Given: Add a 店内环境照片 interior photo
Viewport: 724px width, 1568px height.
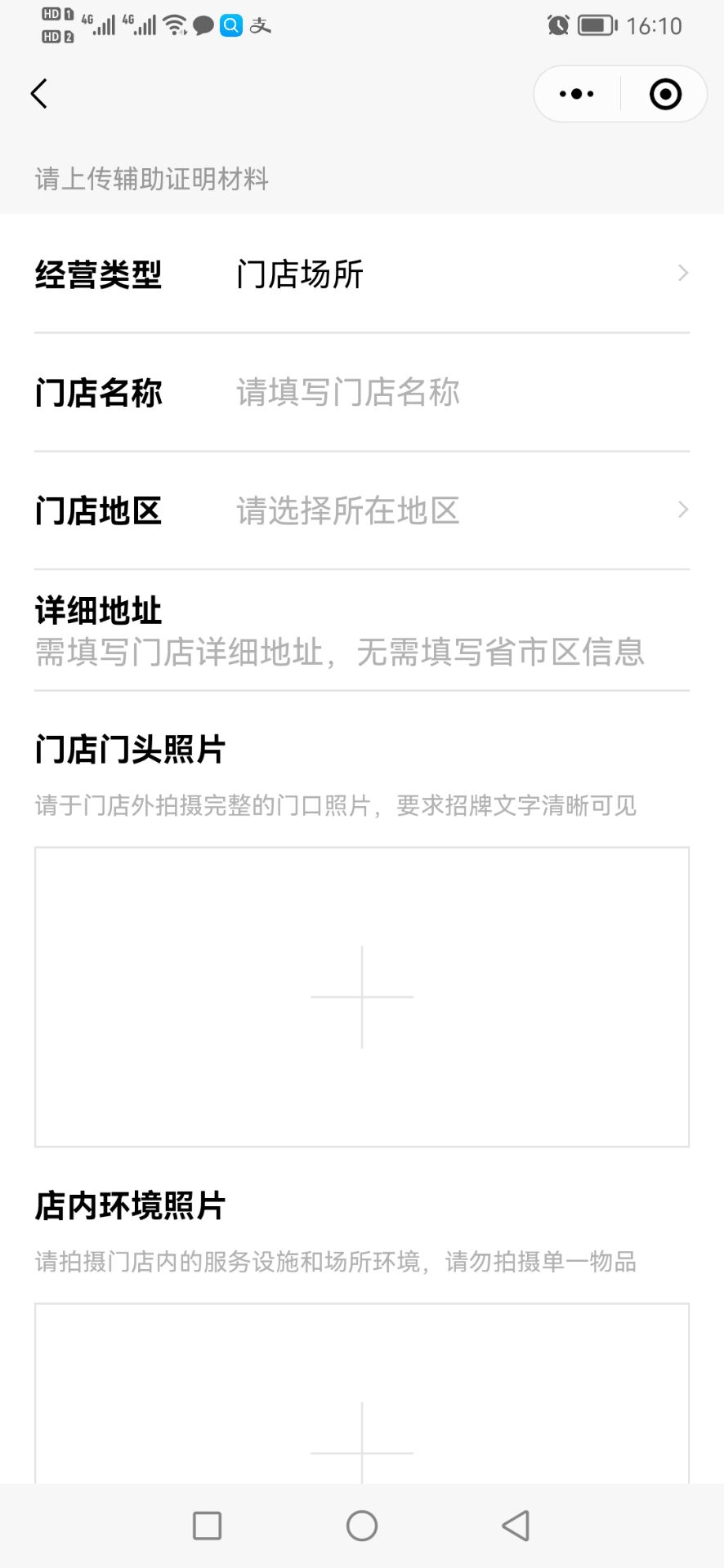Looking at the screenshot, I should [362, 1393].
